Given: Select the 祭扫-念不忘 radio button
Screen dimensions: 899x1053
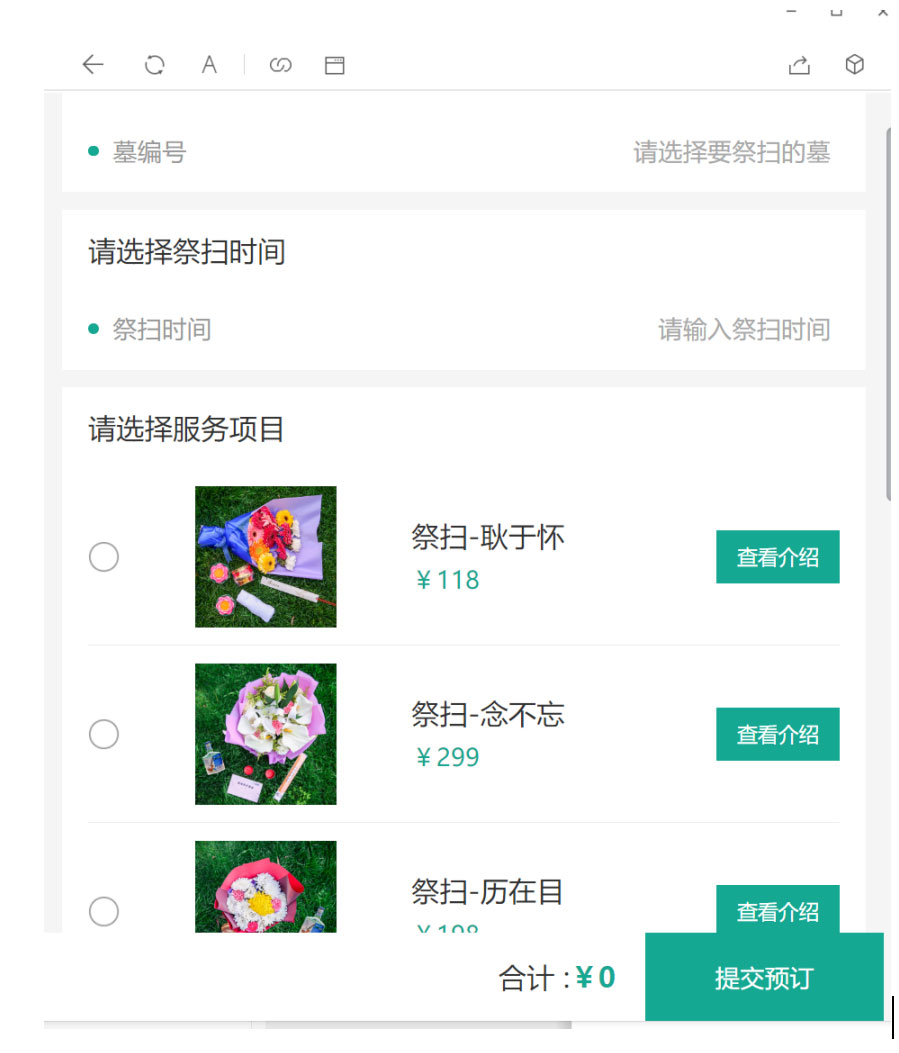Looking at the screenshot, I should [x=103, y=734].
